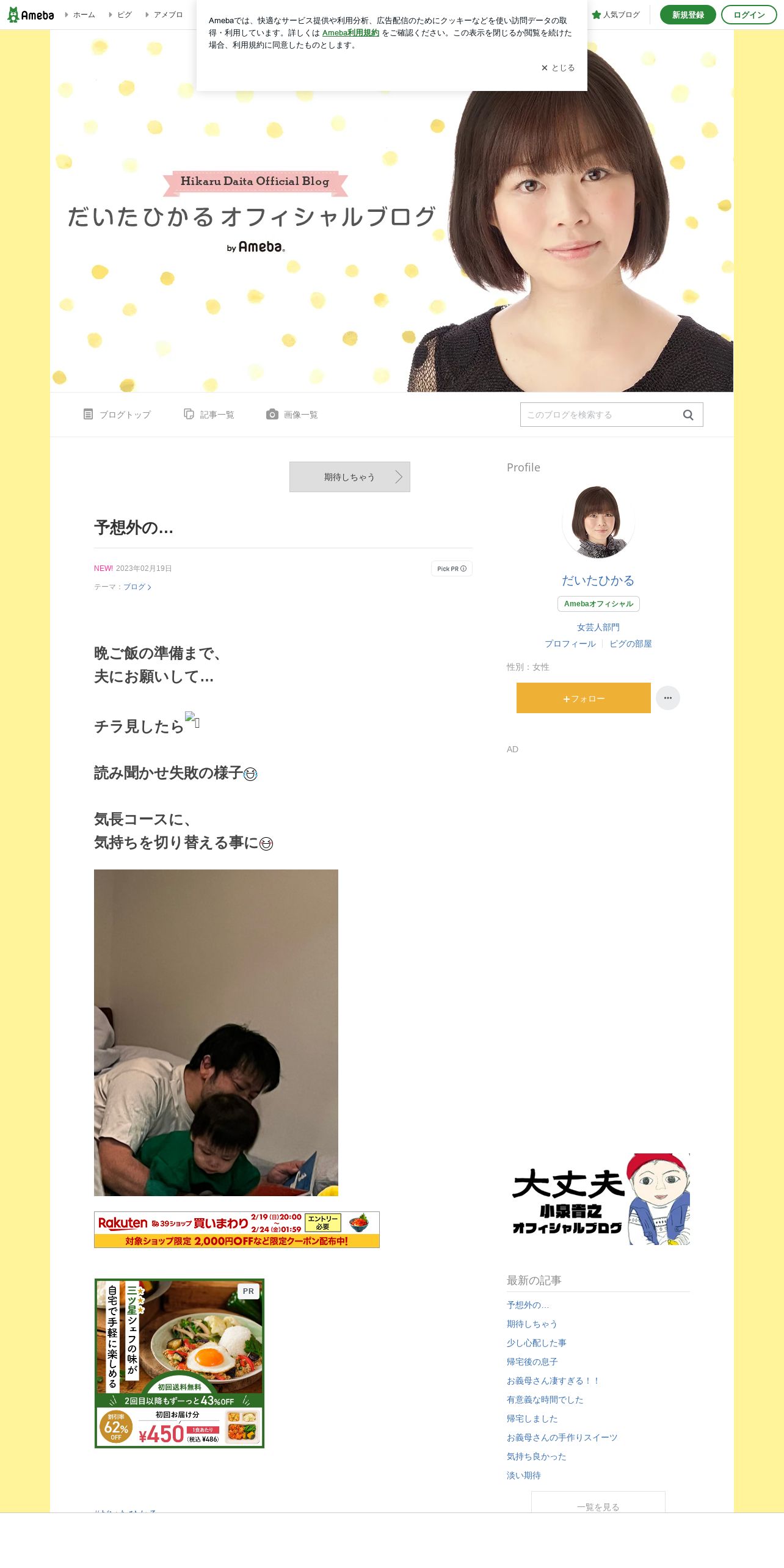
Task: Open the ブログ theme link
Action: point(137,587)
